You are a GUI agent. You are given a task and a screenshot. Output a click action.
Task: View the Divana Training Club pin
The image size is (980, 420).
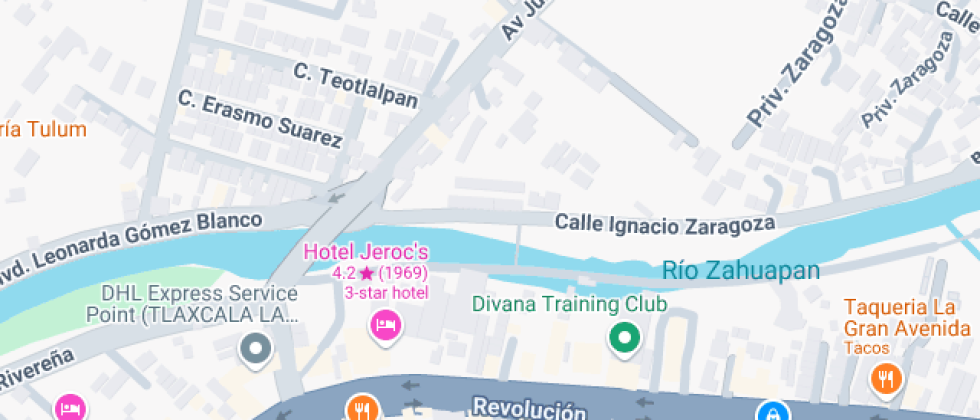pyautogui.click(x=625, y=338)
